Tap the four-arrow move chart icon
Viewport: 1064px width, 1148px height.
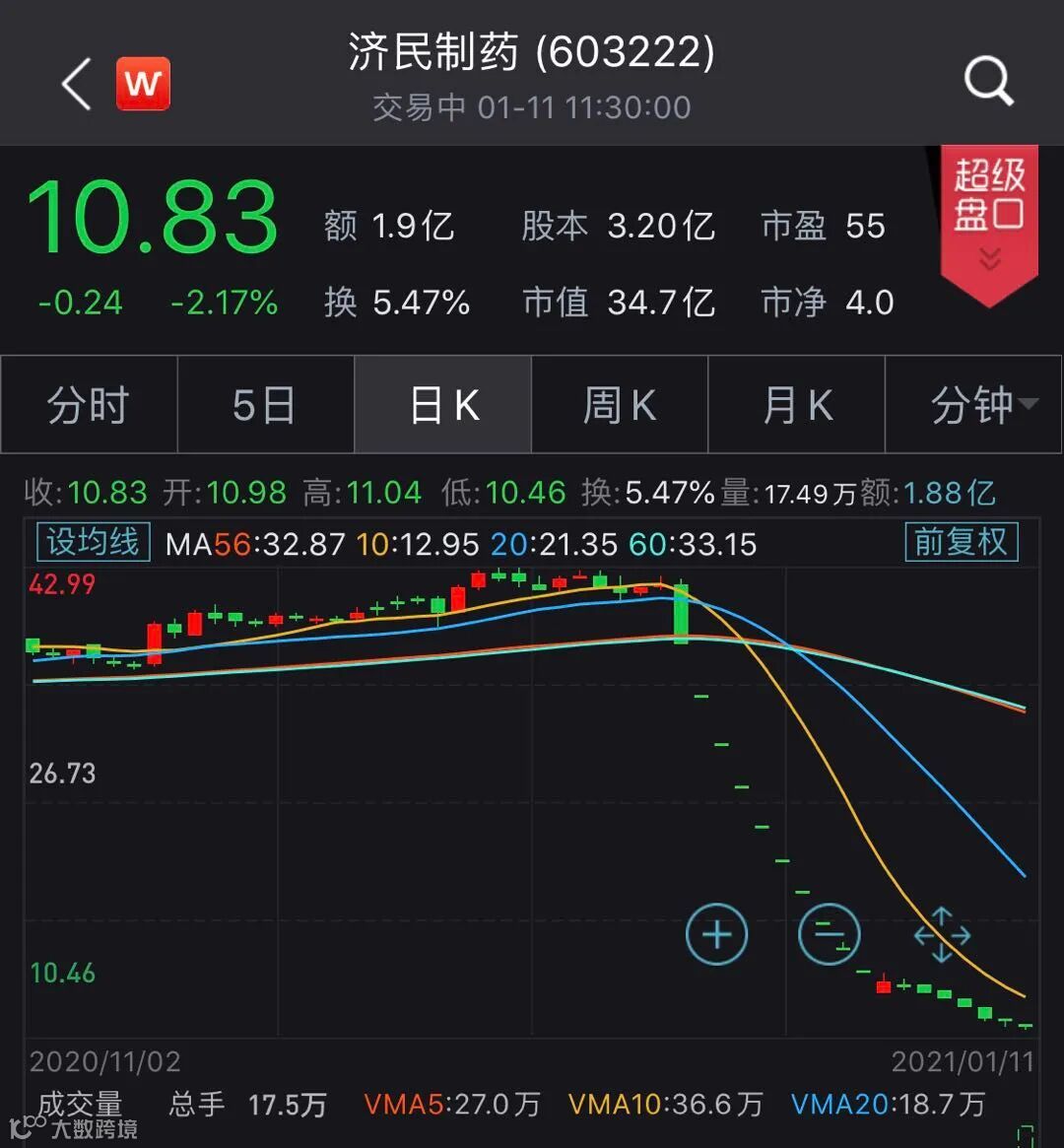(x=942, y=934)
